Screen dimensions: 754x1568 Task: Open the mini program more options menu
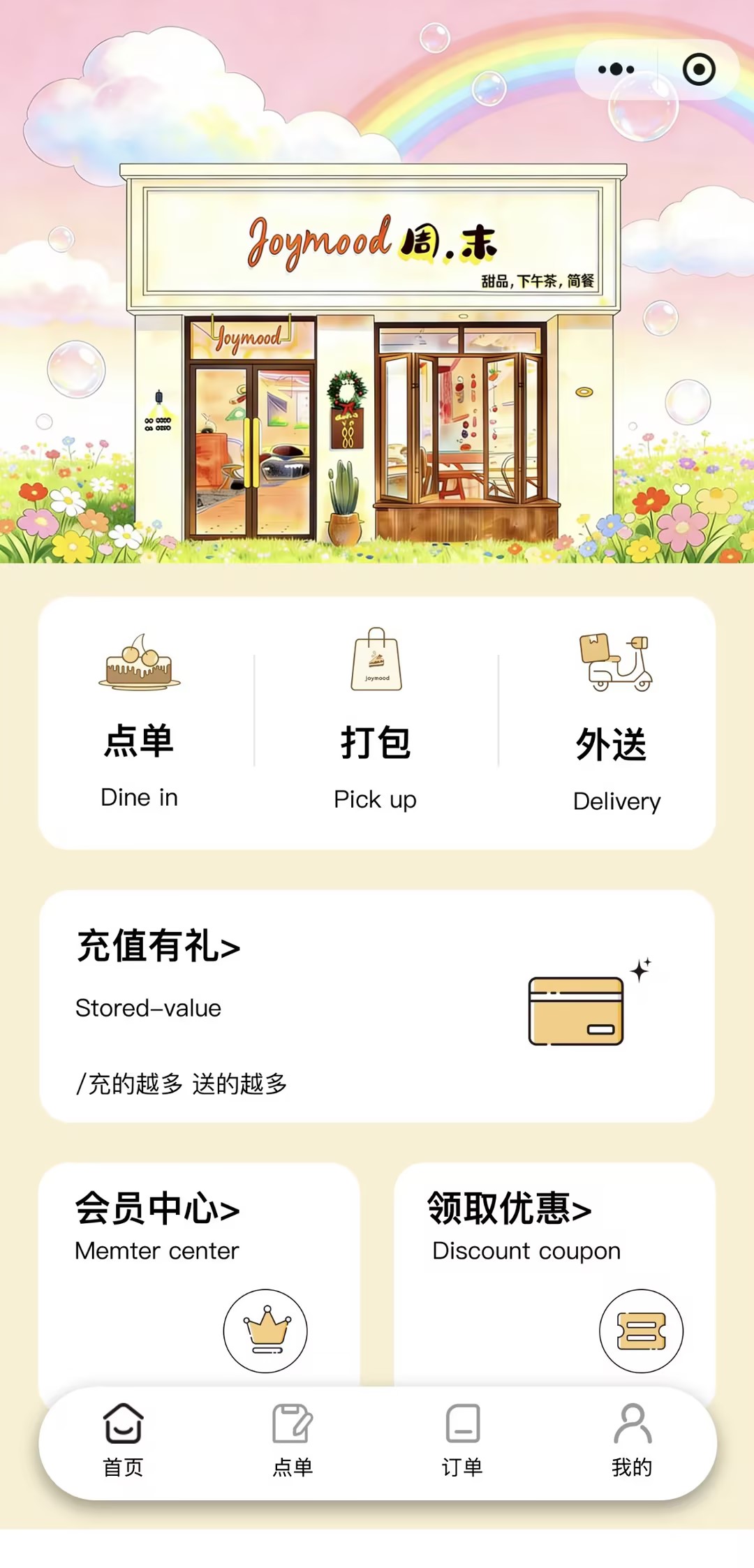(x=616, y=69)
